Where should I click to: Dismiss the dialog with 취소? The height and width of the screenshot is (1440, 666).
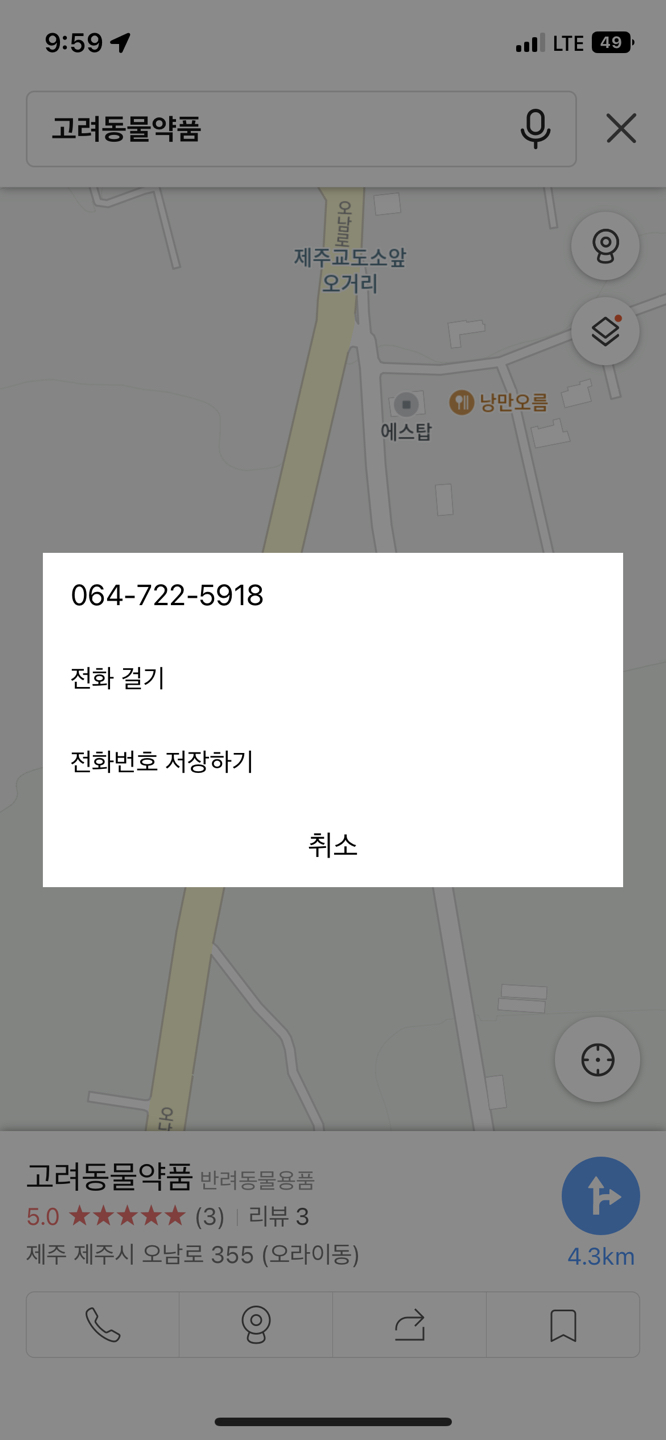pos(332,845)
